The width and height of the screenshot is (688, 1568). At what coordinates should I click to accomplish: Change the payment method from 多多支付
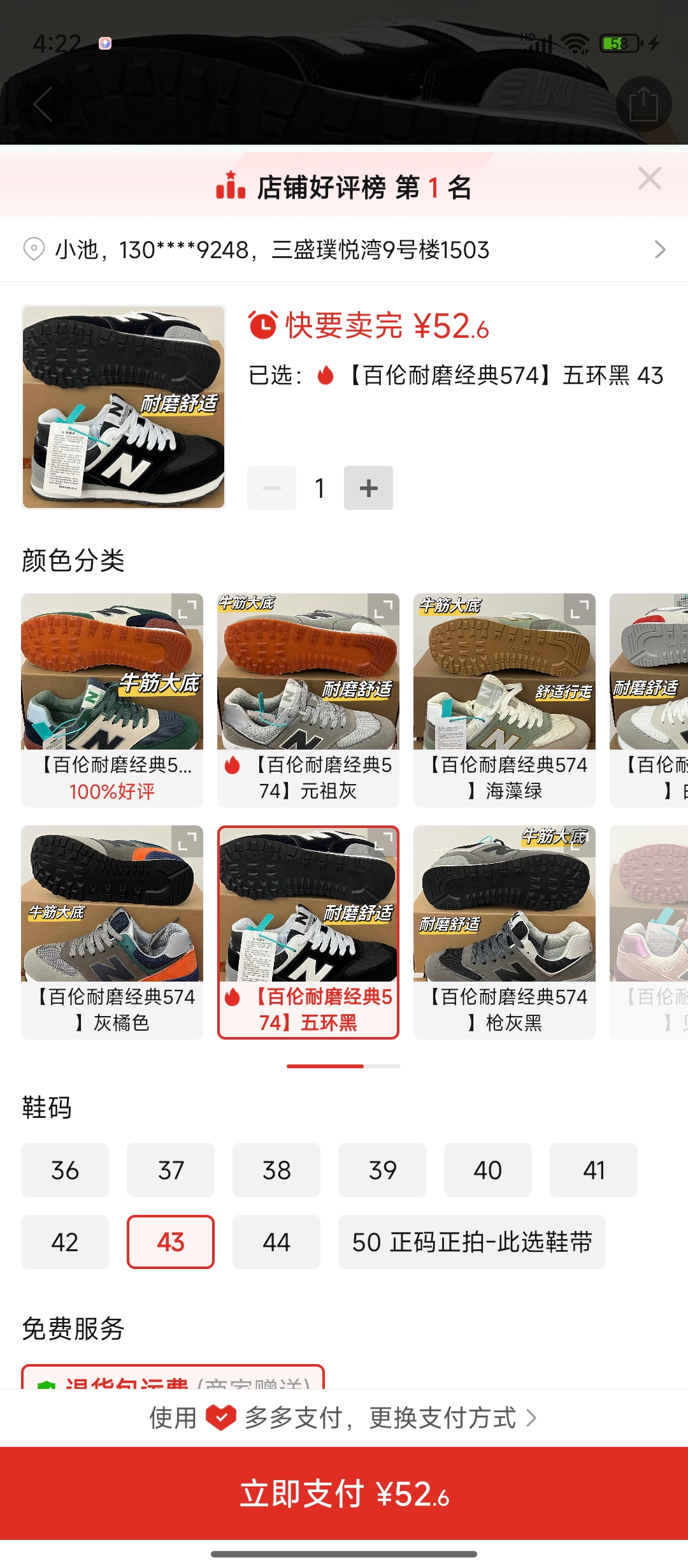[x=344, y=1418]
